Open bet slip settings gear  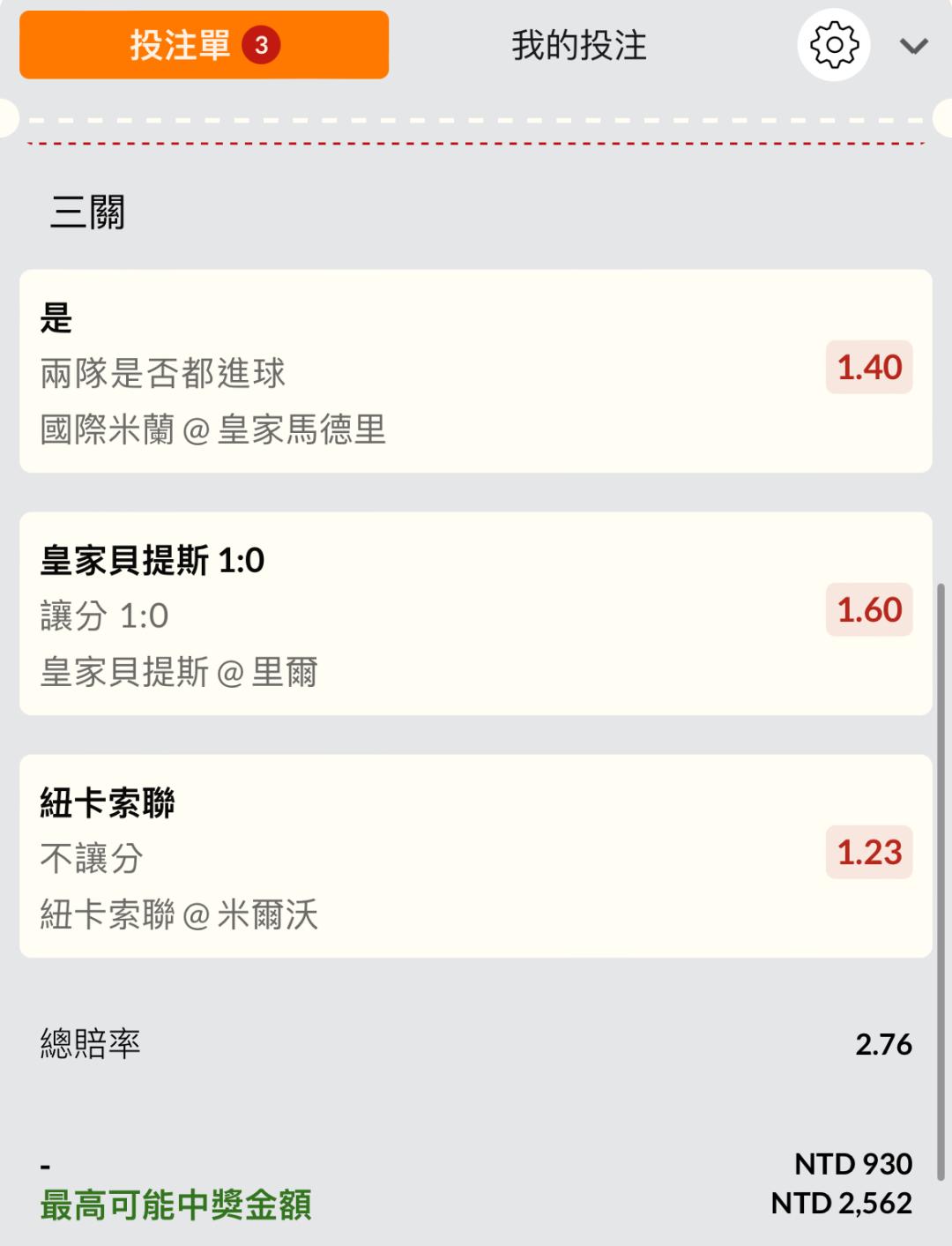click(x=834, y=45)
